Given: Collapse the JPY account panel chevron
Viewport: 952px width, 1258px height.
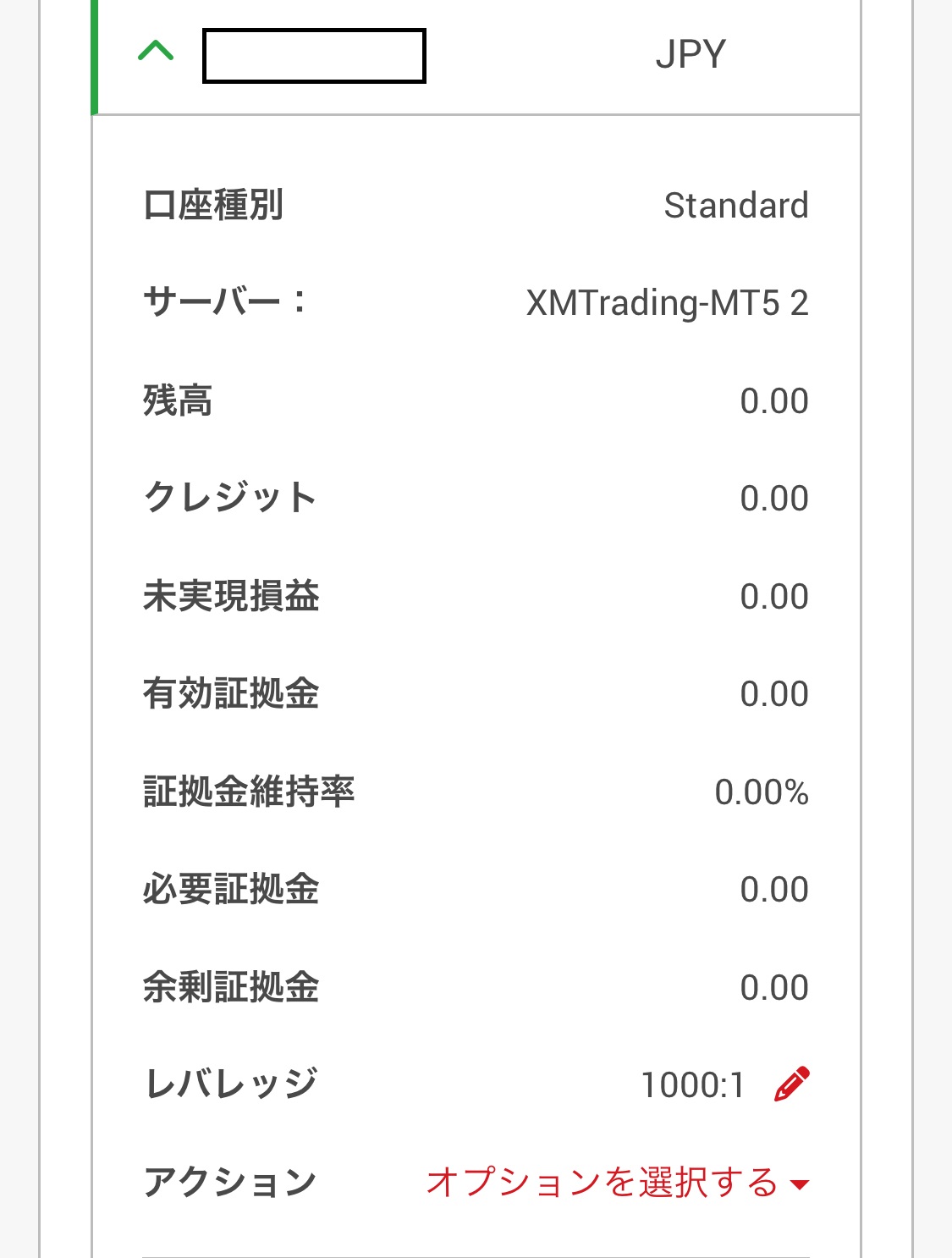Looking at the screenshot, I should [156, 52].
